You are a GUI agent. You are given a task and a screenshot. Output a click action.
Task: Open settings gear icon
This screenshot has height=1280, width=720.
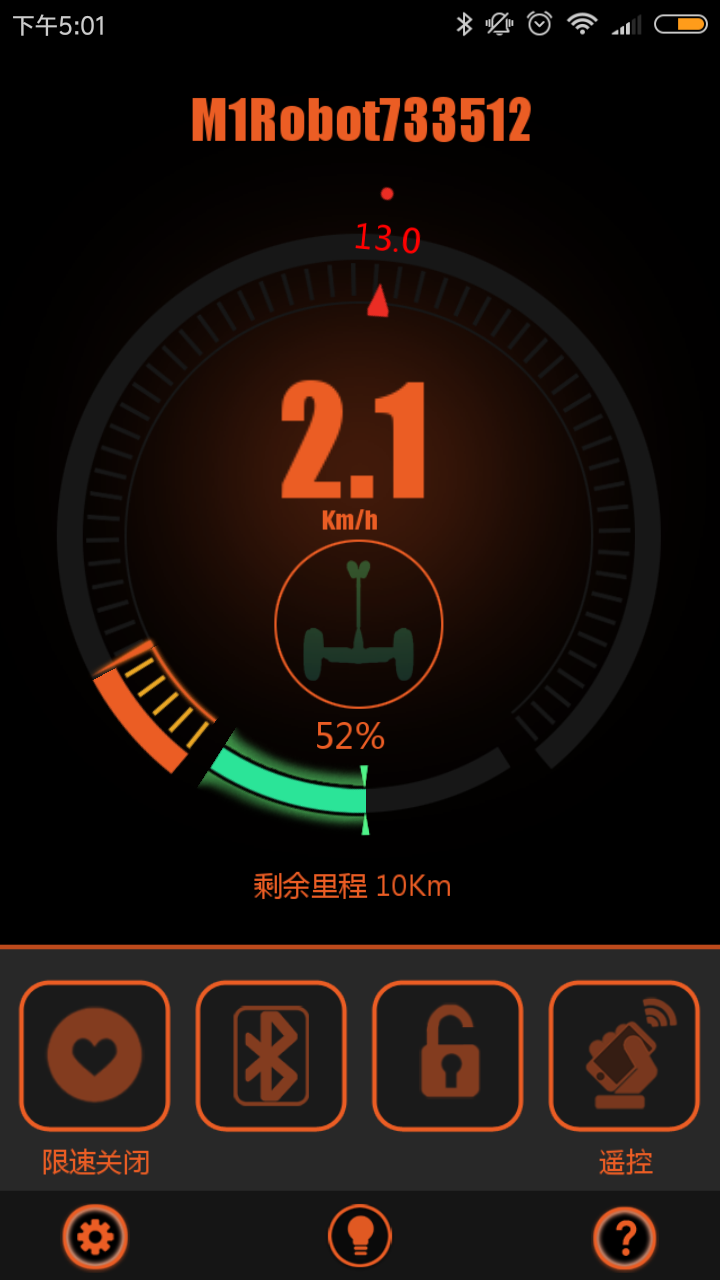(95, 1237)
